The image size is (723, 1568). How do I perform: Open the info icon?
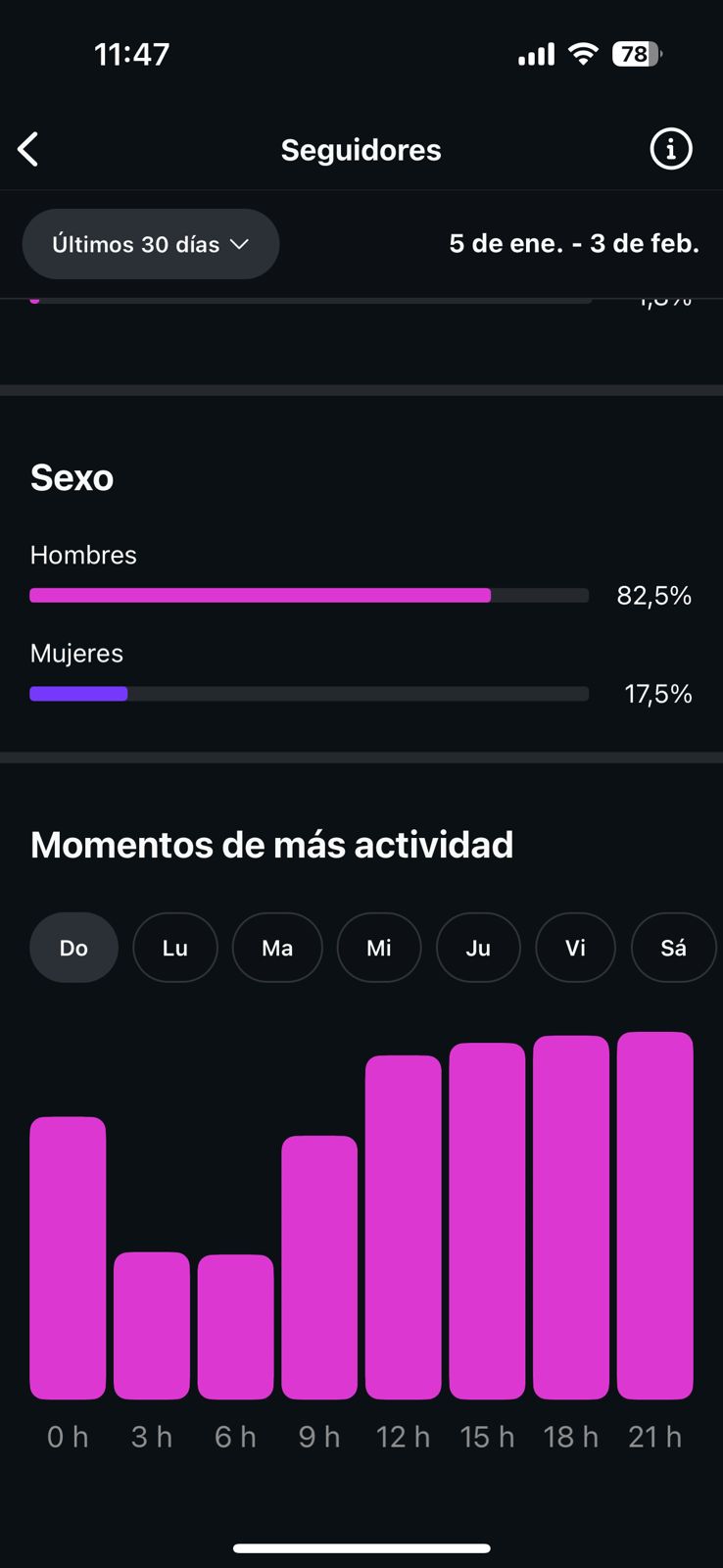pyautogui.click(x=670, y=149)
